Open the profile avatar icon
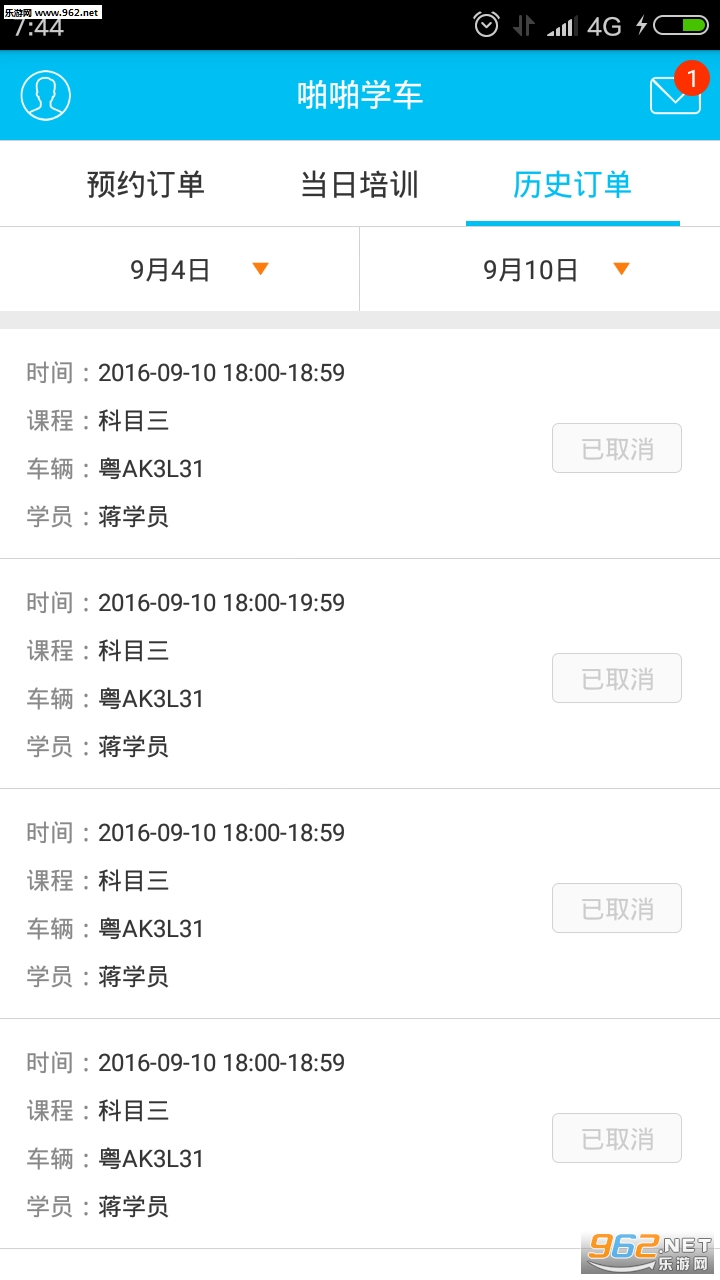The width and height of the screenshot is (720, 1280). pos(46,96)
